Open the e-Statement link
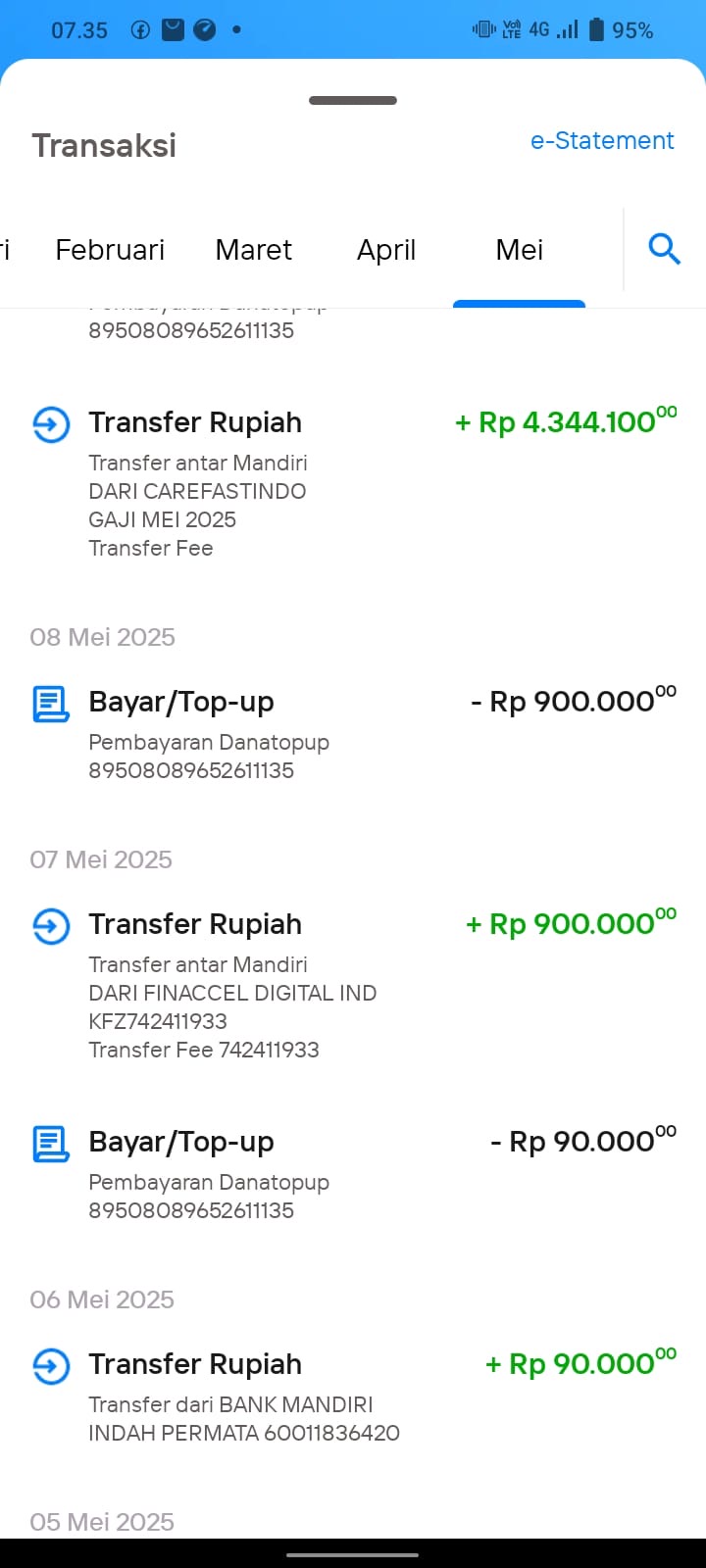This screenshot has height=1568, width=706. [x=602, y=141]
